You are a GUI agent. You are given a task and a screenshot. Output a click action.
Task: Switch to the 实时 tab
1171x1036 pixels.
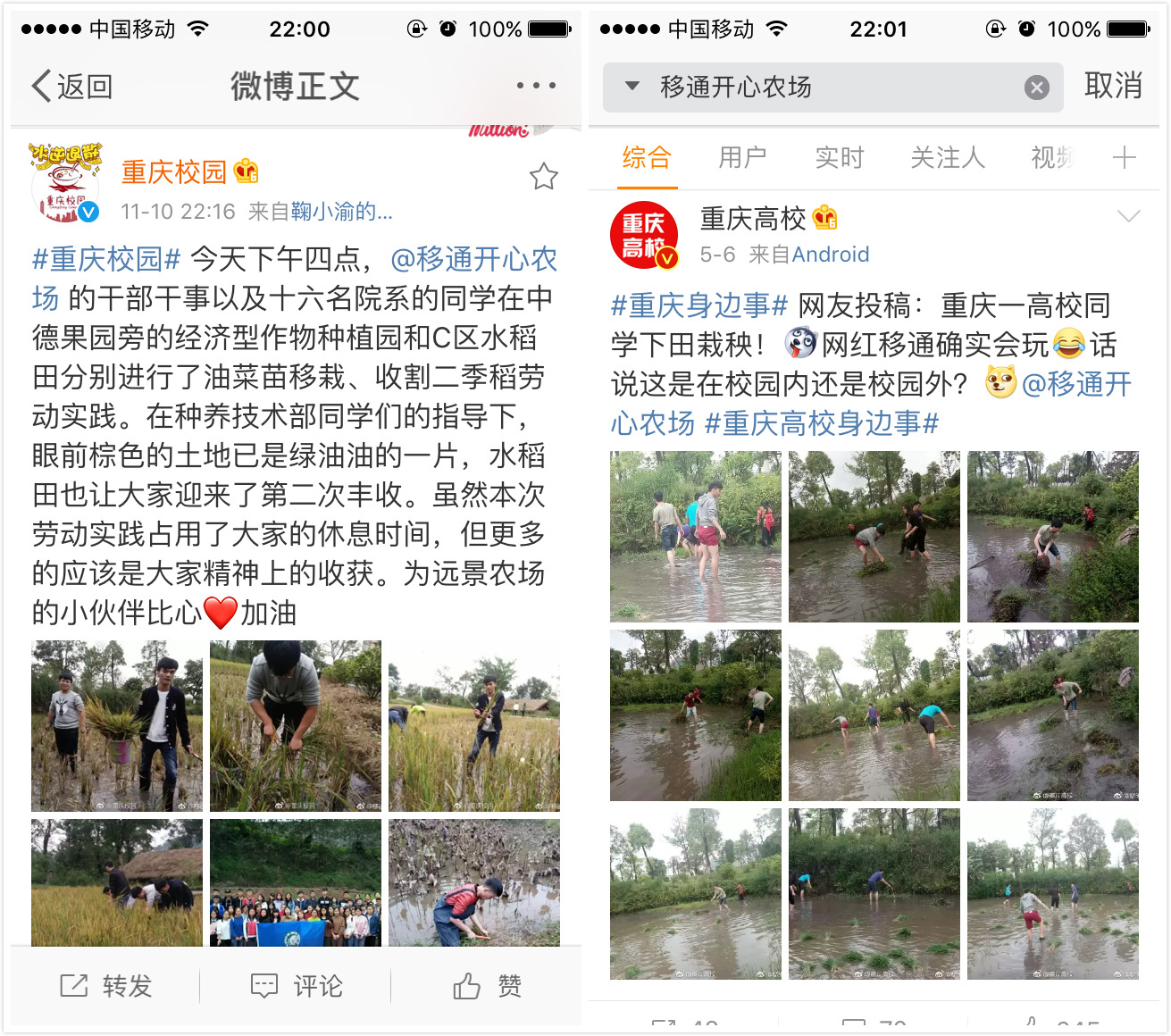(x=839, y=158)
